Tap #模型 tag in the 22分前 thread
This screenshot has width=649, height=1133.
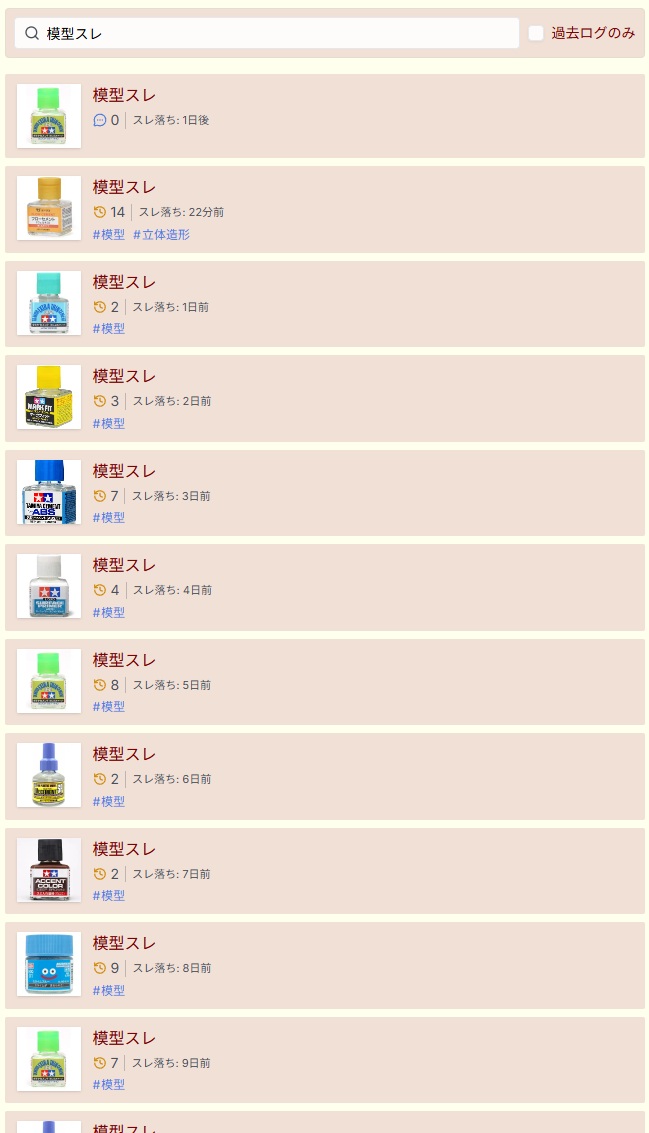click(109, 234)
